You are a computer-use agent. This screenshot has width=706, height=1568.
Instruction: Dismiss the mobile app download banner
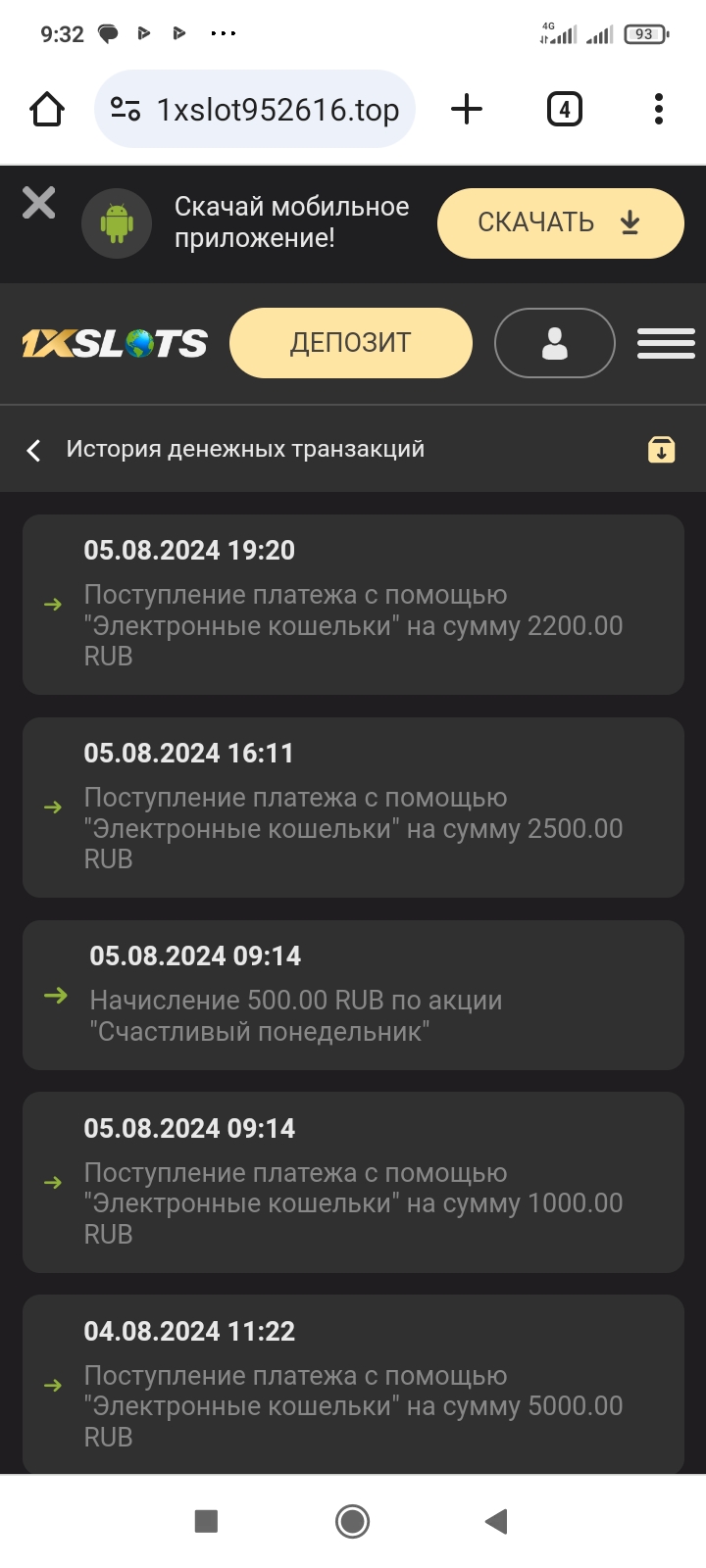(39, 203)
